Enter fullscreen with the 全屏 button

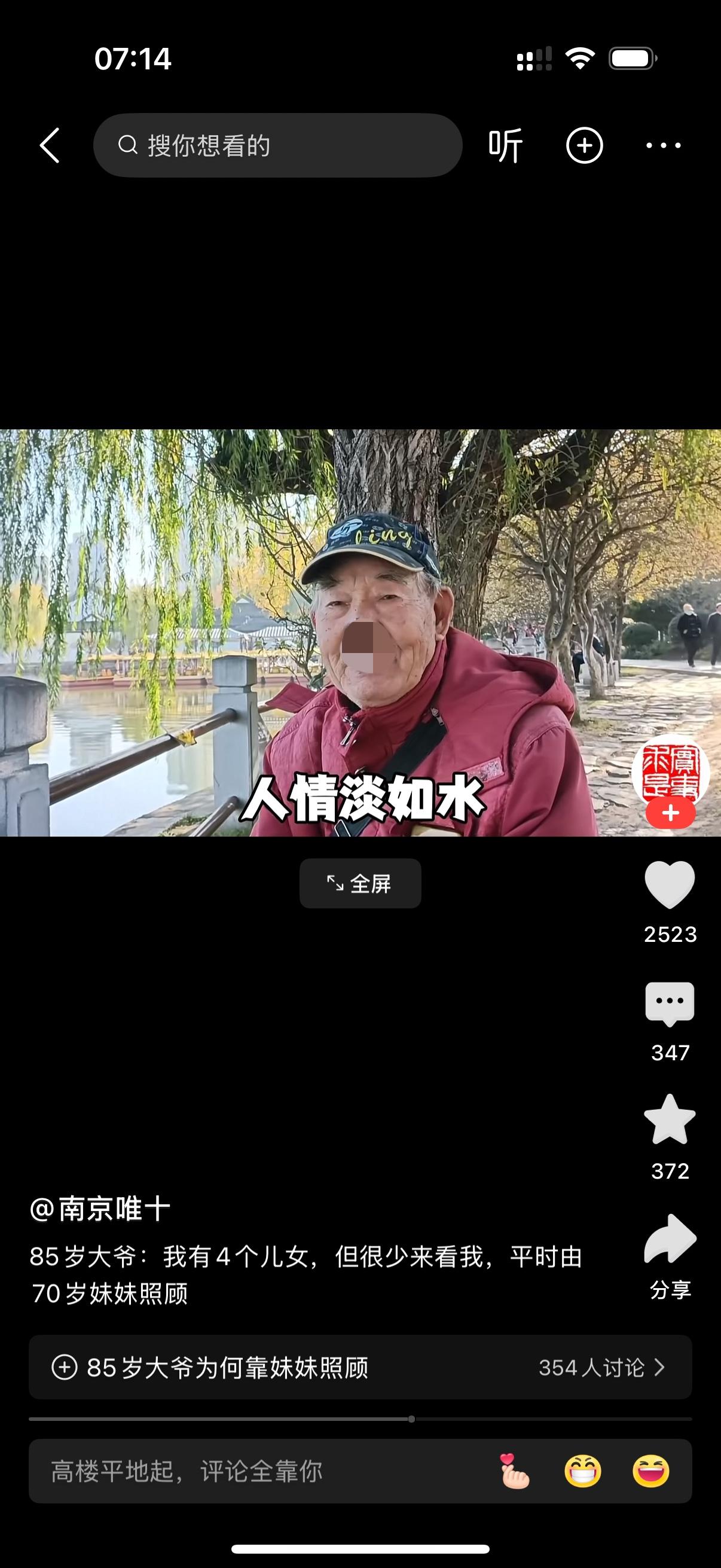[x=359, y=883]
